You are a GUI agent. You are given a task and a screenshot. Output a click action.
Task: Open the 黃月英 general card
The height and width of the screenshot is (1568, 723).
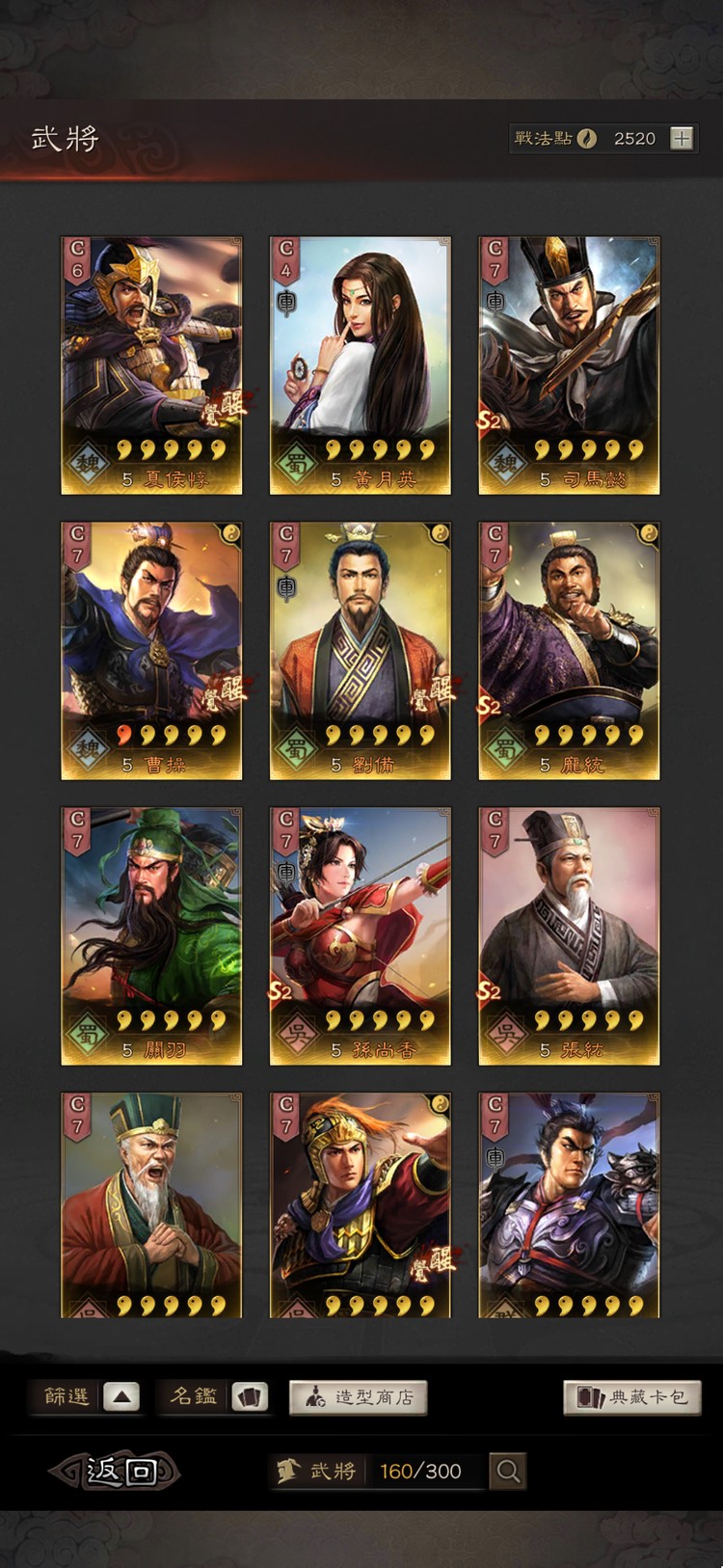tap(360, 365)
